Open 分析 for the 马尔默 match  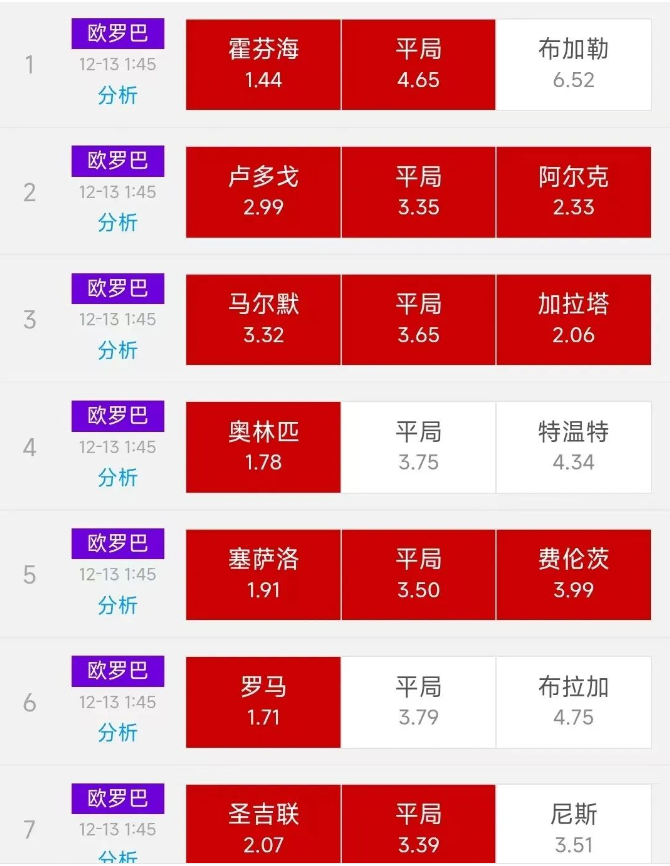pos(117,350)
